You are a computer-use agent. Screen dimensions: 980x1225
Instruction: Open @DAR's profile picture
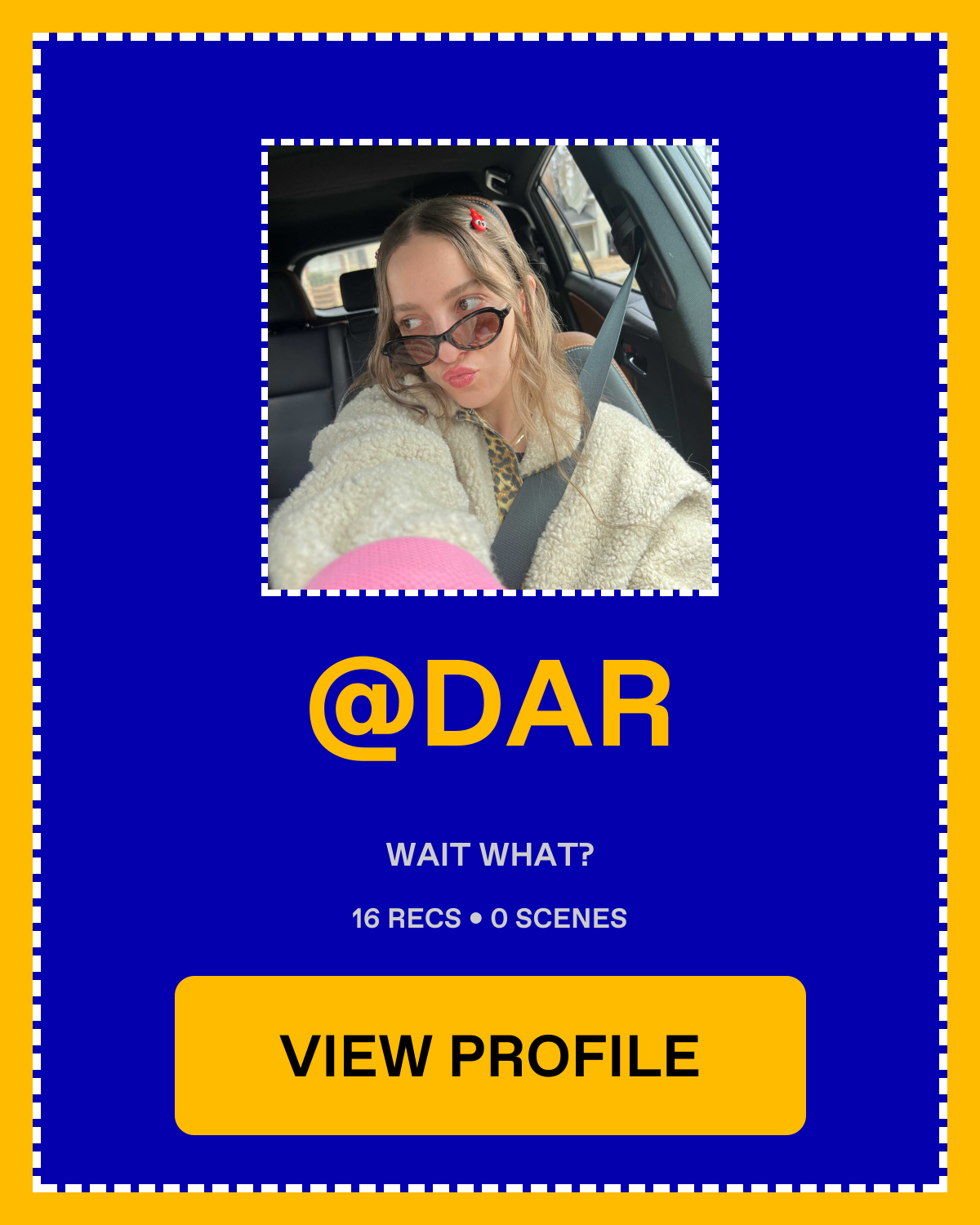pos(490,367)
